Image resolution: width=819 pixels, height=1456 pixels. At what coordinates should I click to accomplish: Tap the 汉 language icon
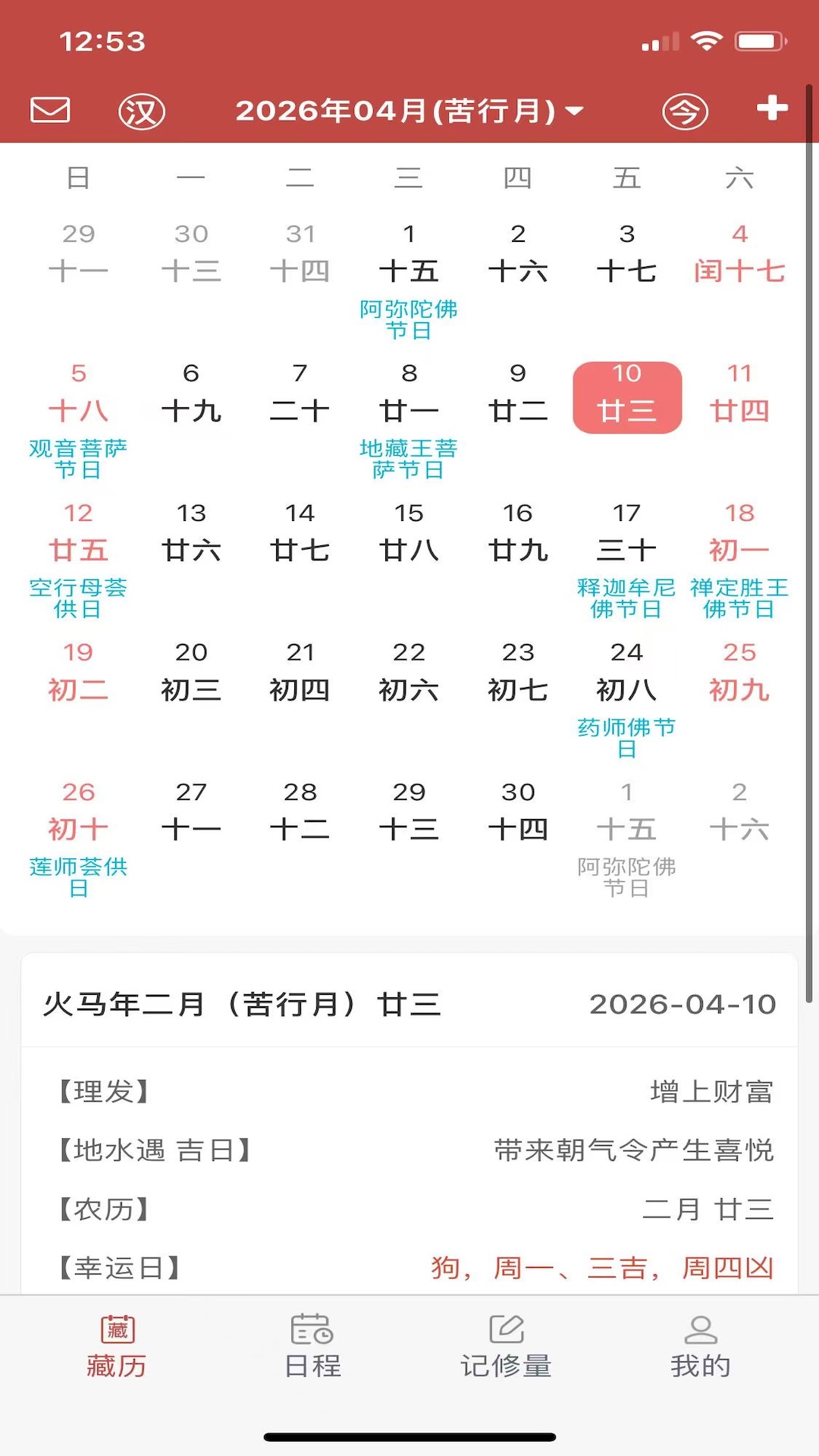coord(141,110)
